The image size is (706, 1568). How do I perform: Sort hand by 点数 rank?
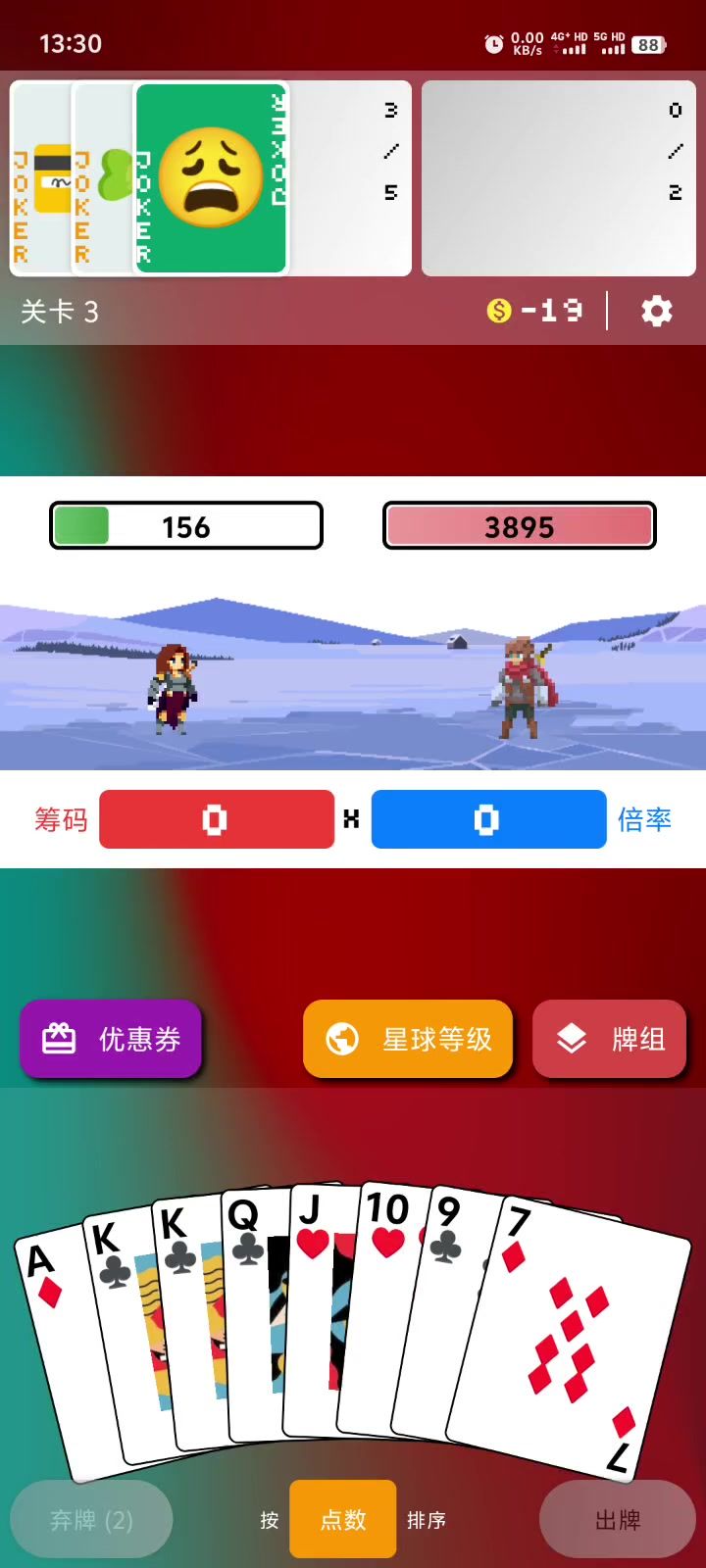343,1520
